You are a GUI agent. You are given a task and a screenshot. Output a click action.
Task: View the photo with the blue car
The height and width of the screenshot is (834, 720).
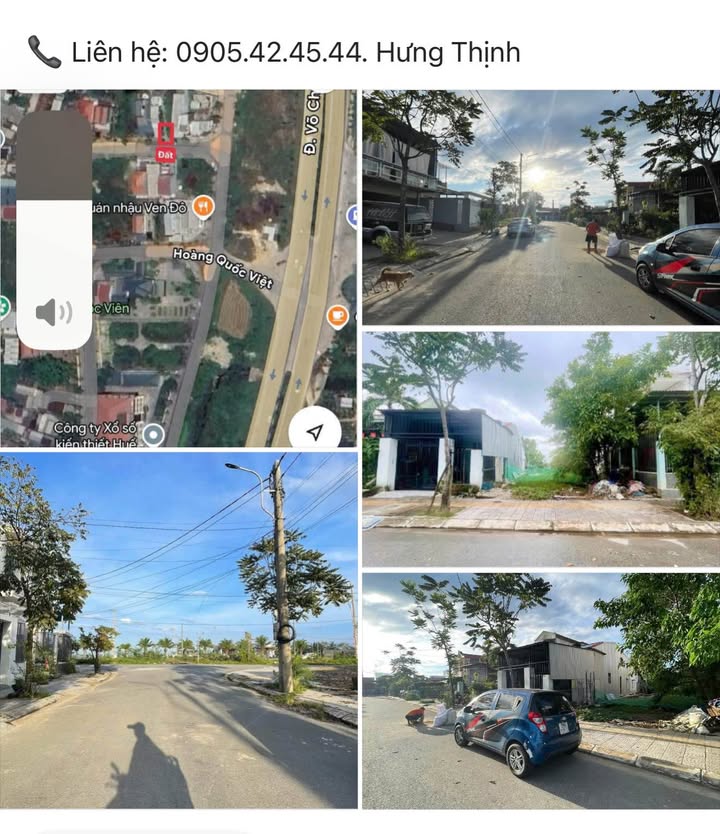540,690
